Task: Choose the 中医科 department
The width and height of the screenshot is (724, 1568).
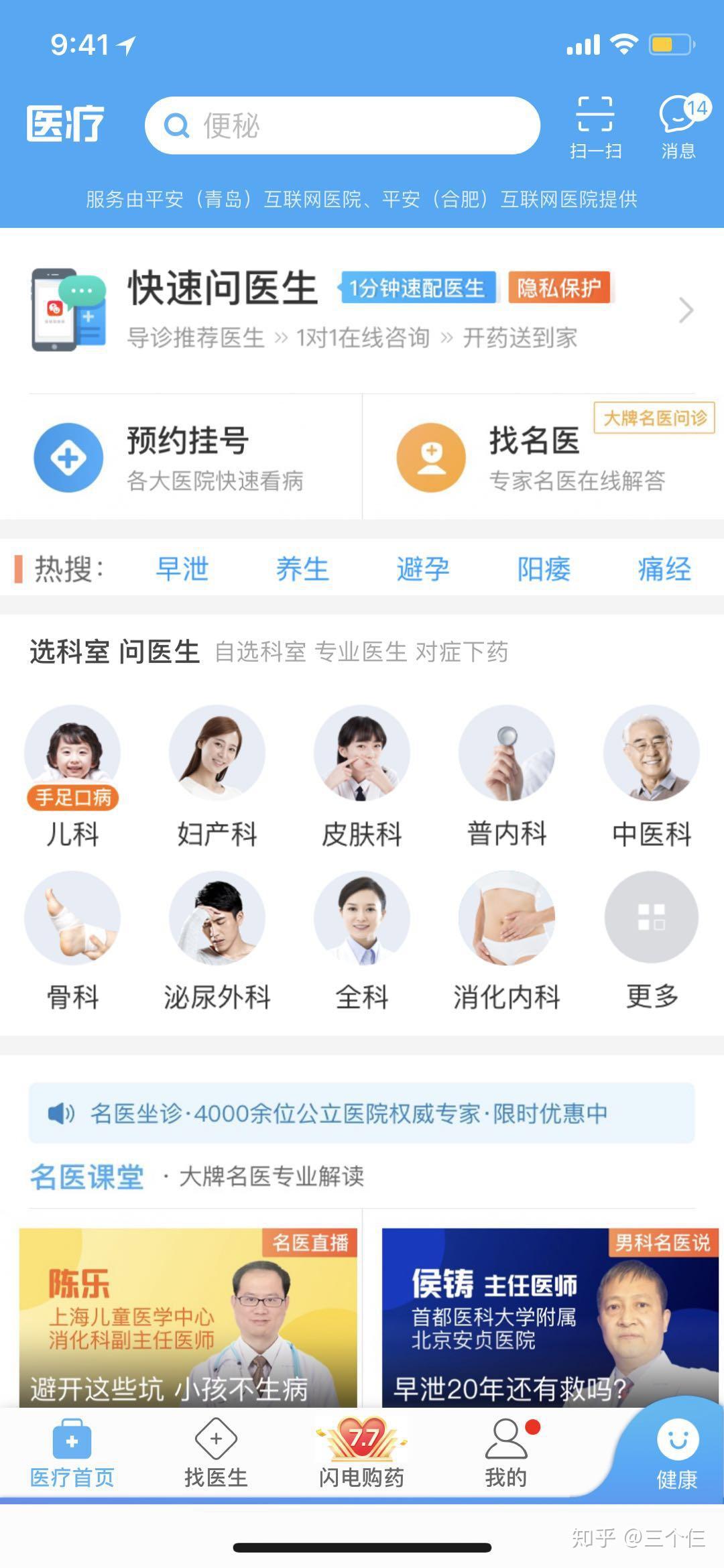Action: coord(652,778)
